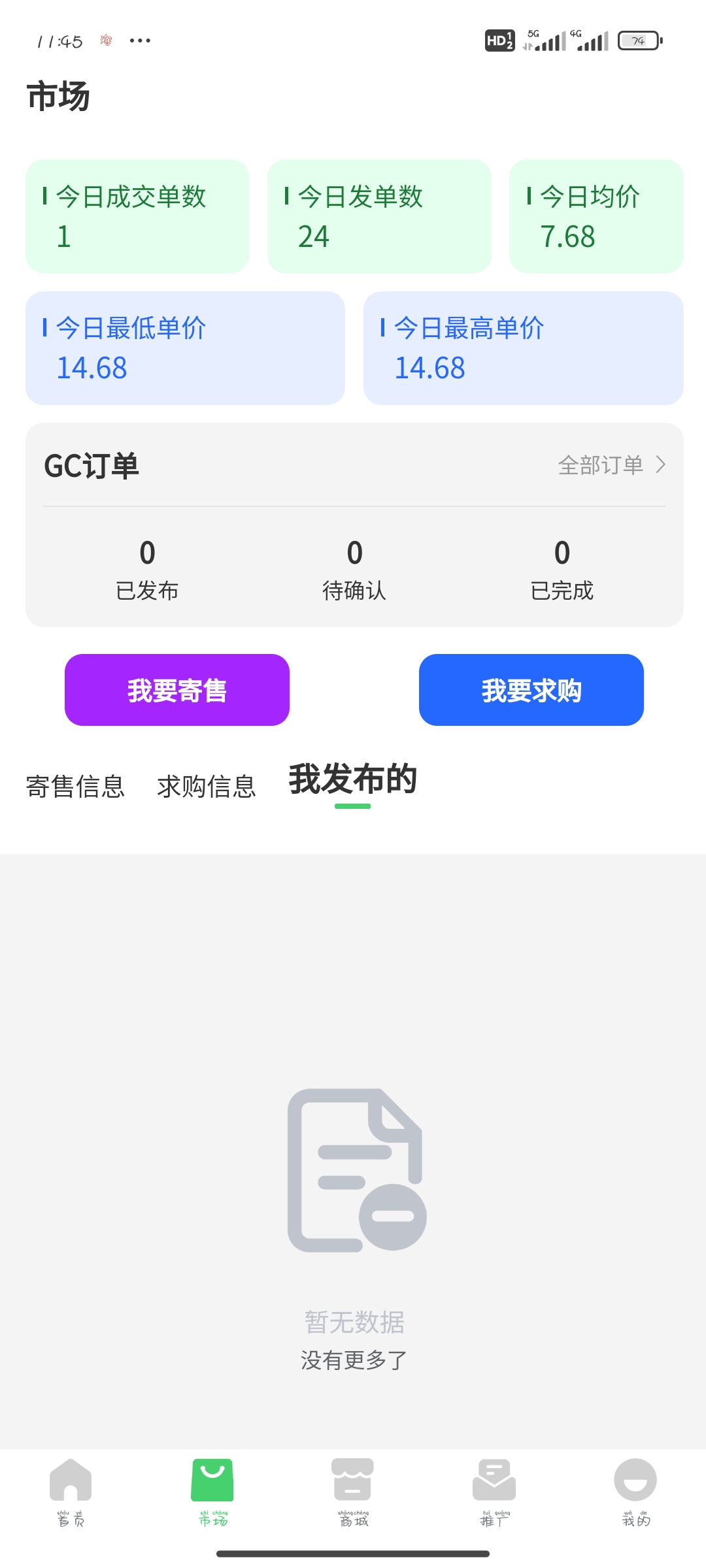This screenshot has width=706, height=1568.
Task: Open the 商城 tab
Action: click(353, 1493)
